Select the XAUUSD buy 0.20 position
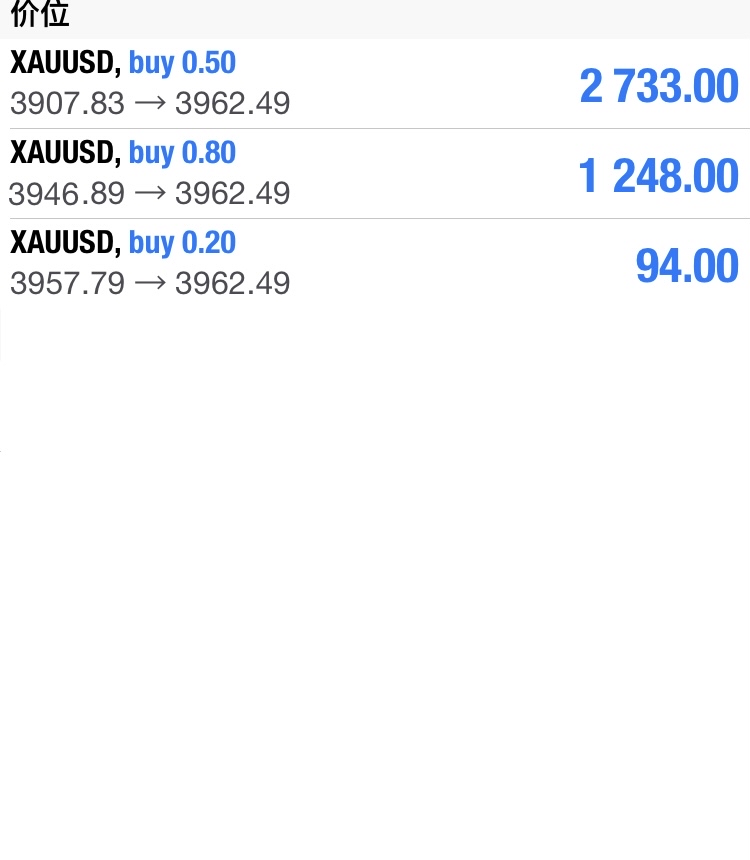Image resolution: width=750 pixels, height=860 pixels. tap(375, 264)
